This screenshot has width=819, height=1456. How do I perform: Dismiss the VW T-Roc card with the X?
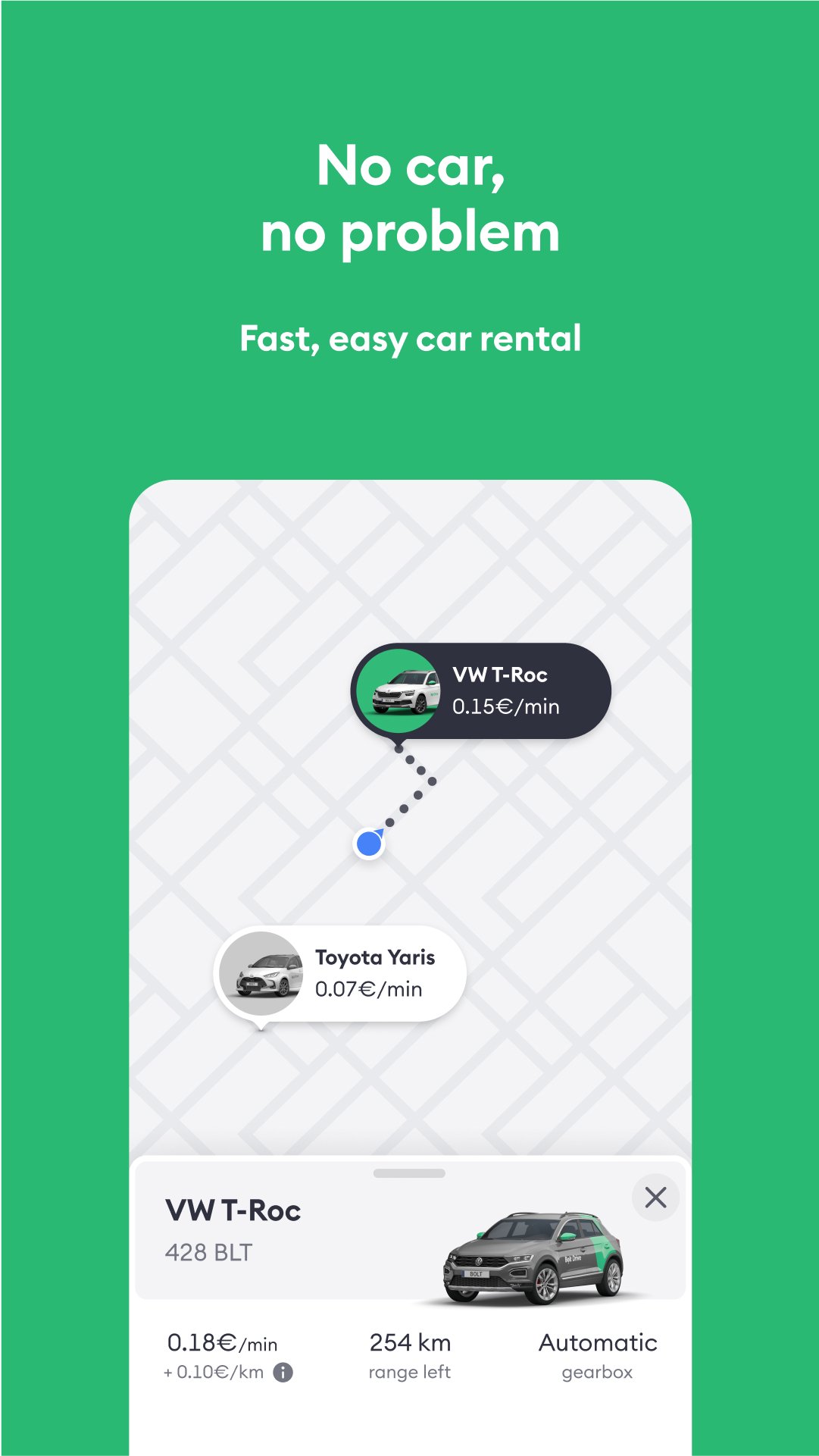click(x=655, y=1198)
